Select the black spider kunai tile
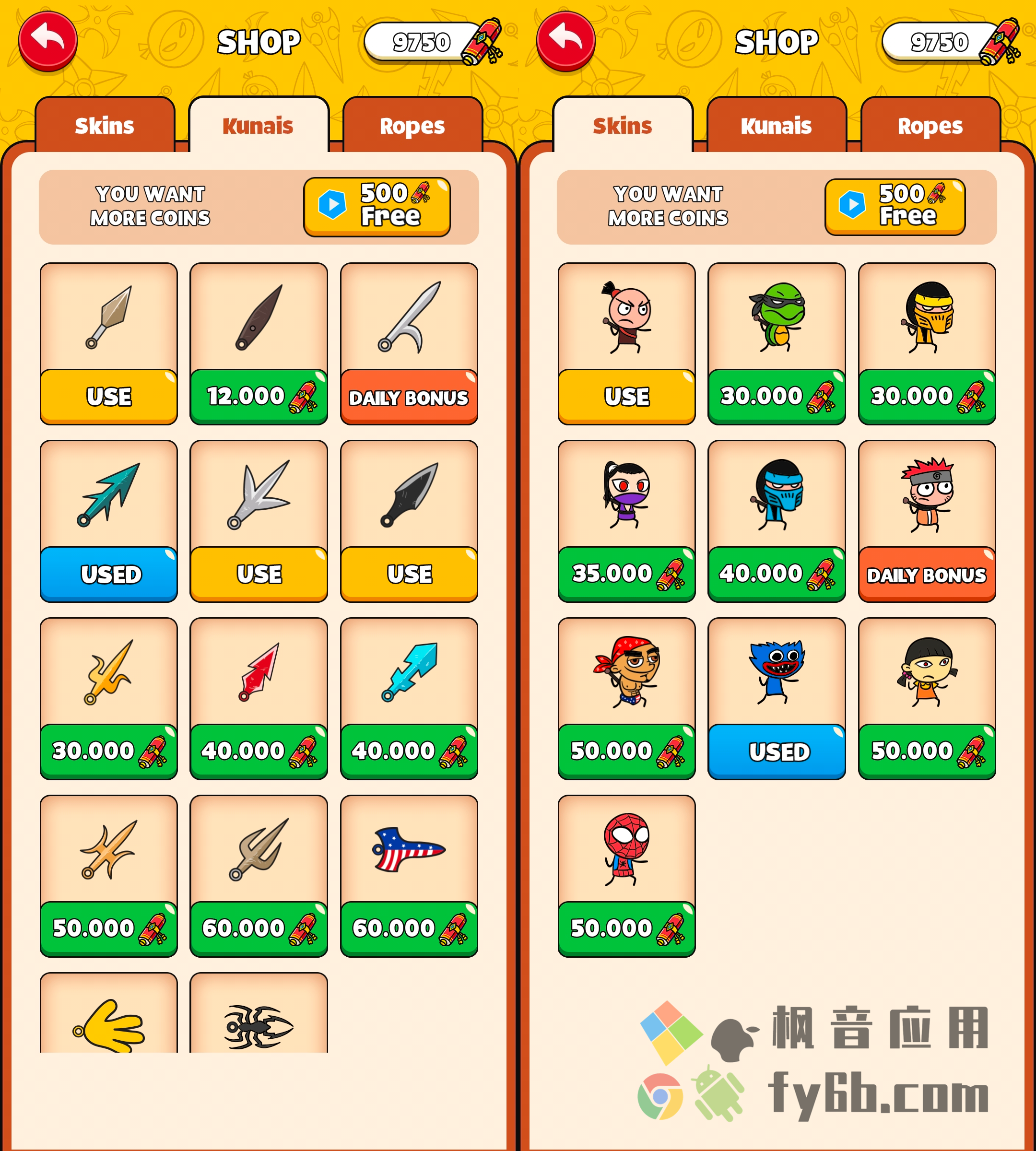 coord(259,1019)
